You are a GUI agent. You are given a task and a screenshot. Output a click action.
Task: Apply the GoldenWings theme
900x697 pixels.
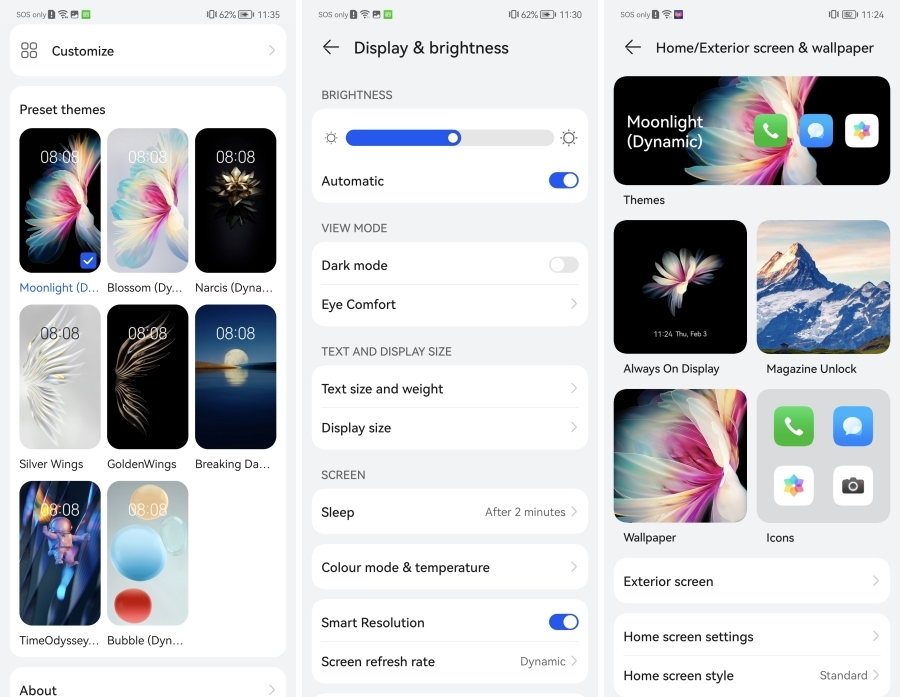[147, 376]
